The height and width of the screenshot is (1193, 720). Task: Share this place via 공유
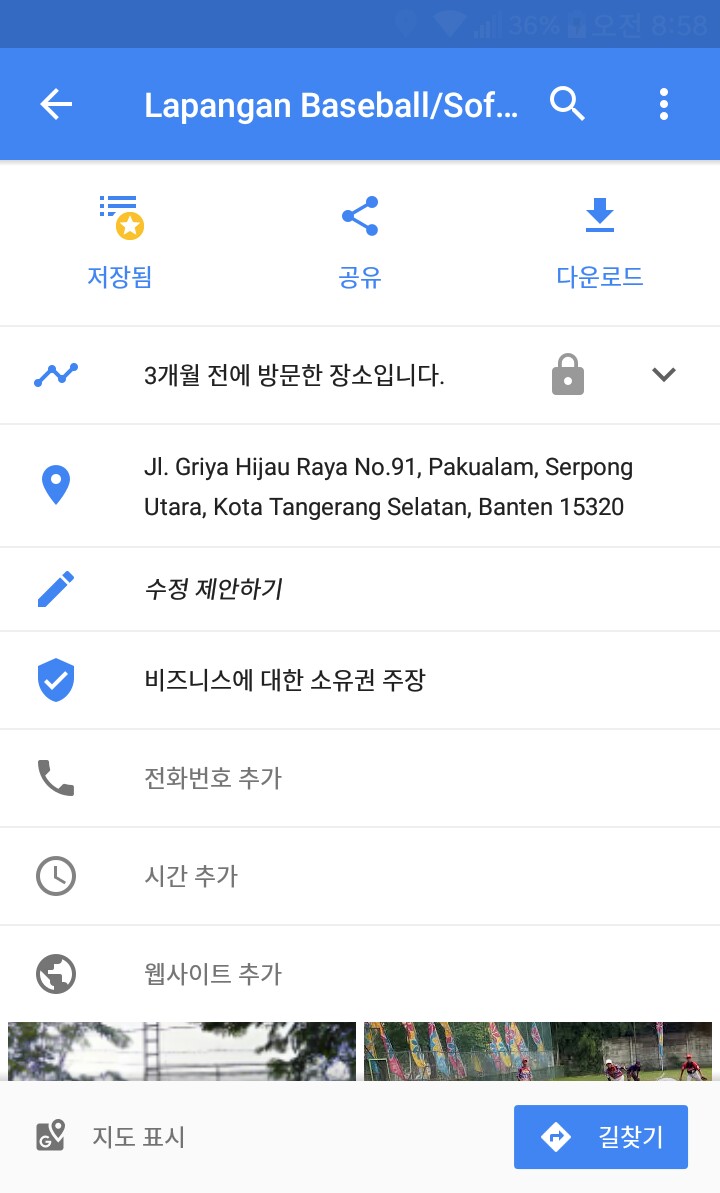tap(360, 243)
